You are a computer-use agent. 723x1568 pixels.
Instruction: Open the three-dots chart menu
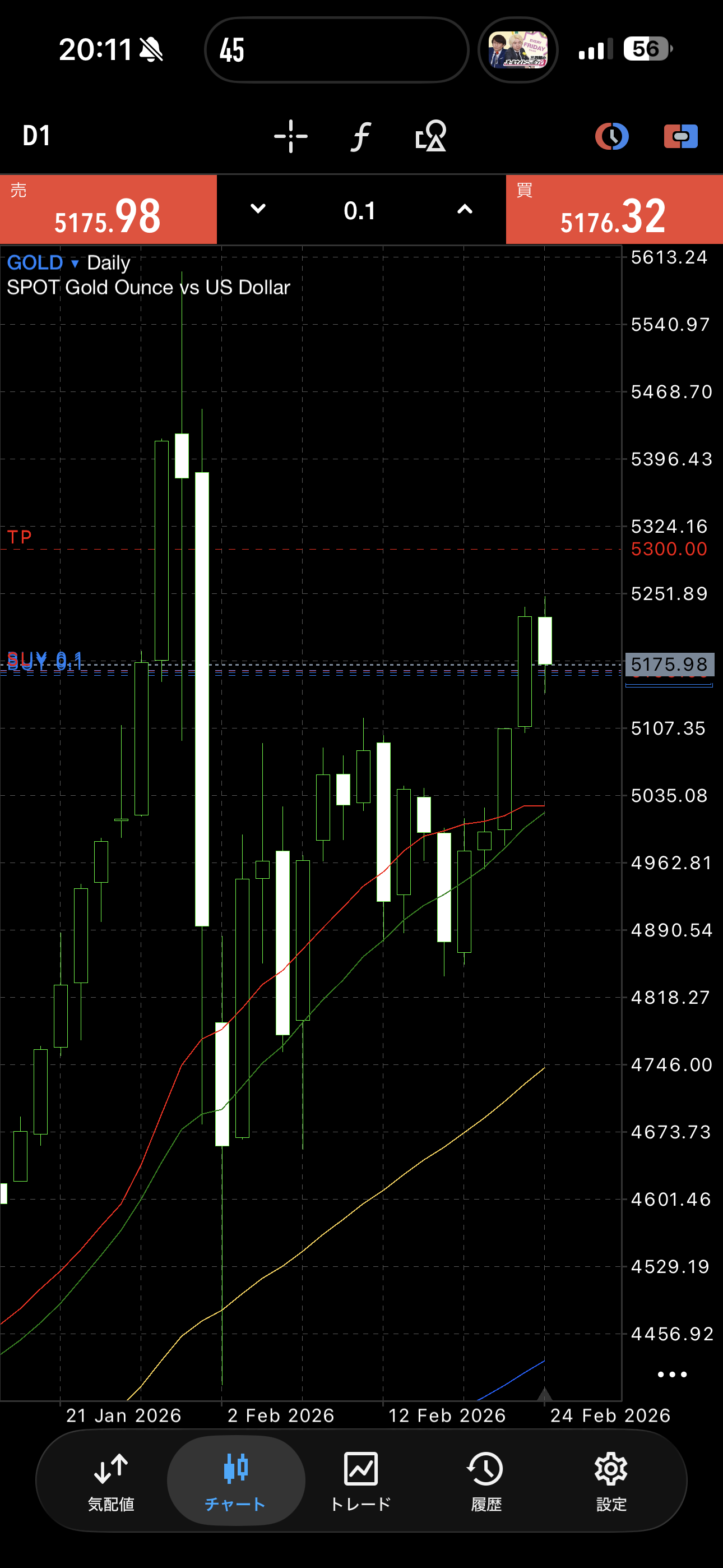pyautogui.click(x=672, y=1374)
